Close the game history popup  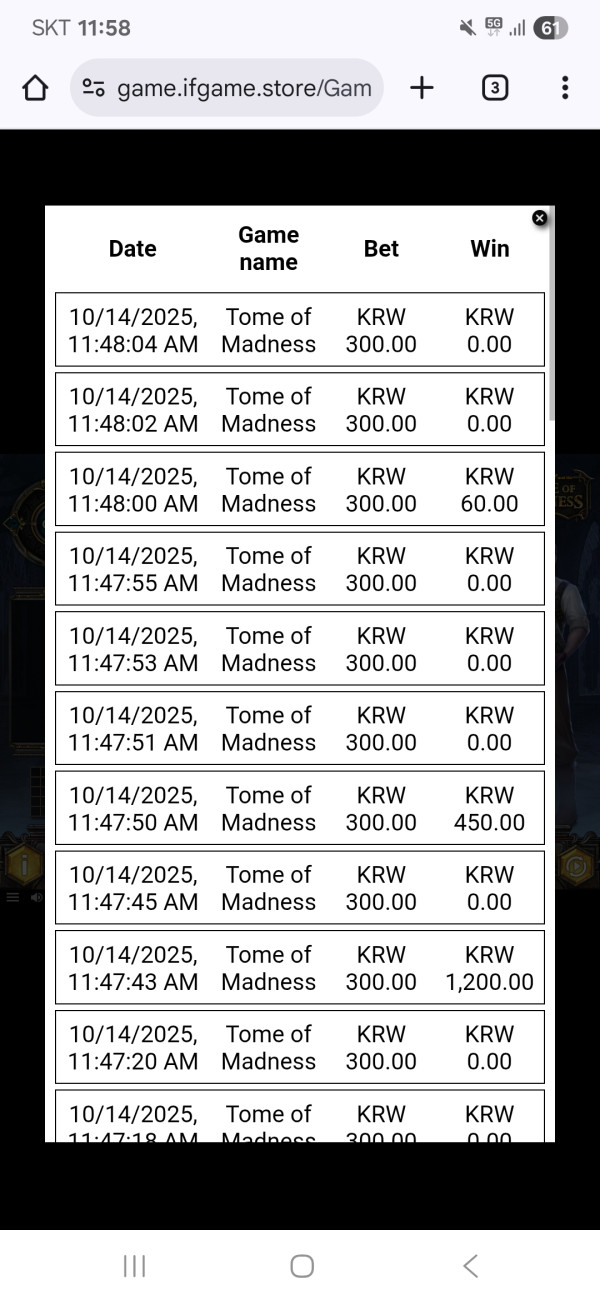[540, 218]
